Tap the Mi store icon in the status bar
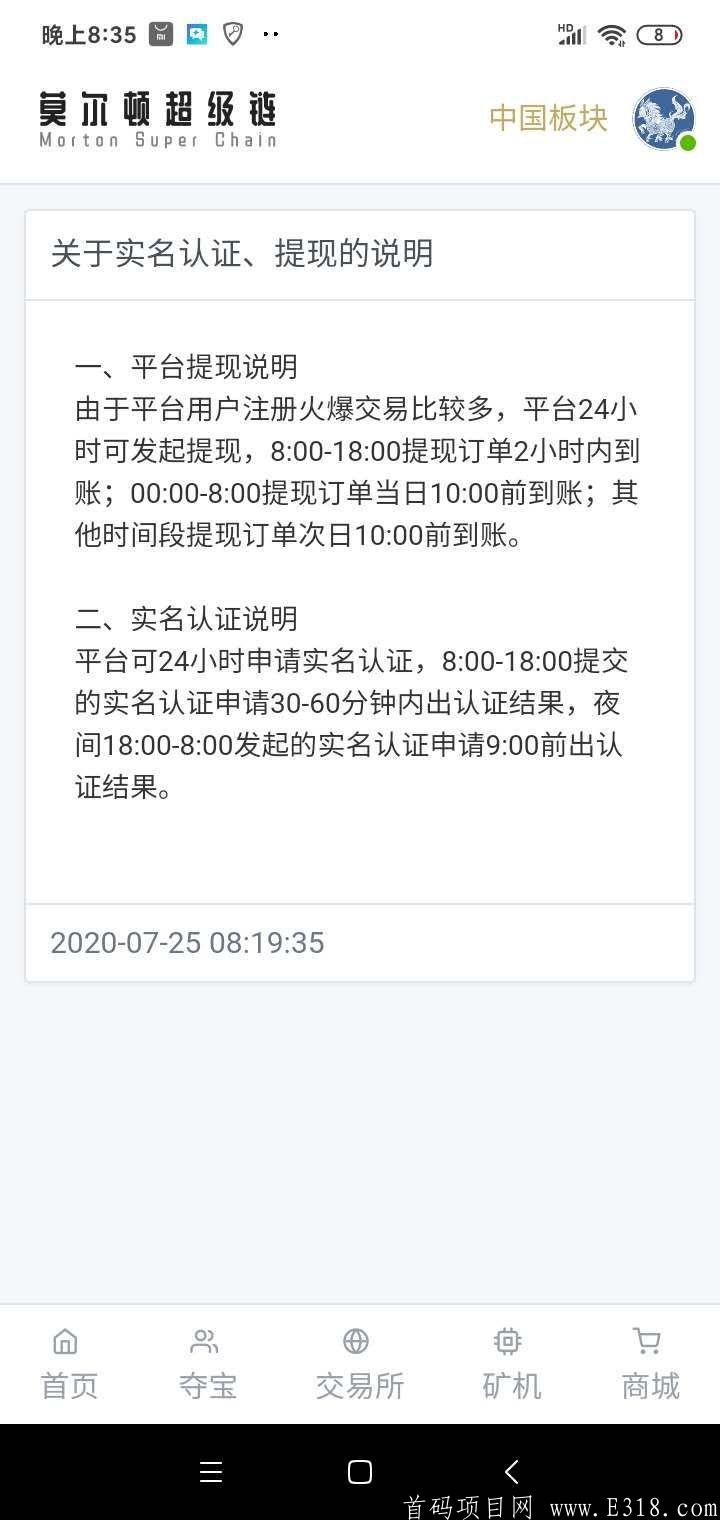720x1520 pixels. 160,33
